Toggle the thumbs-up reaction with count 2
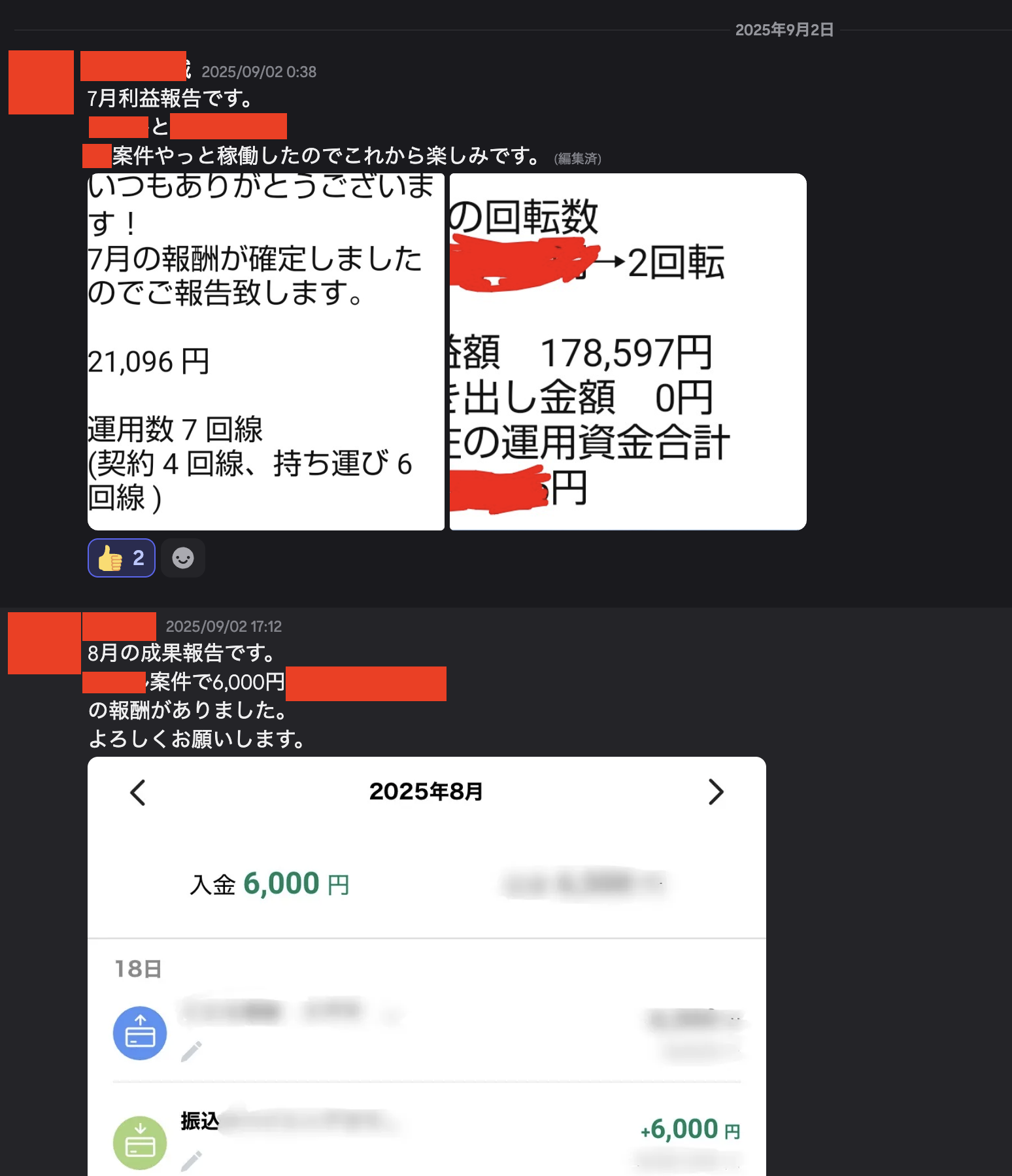The width and height of the screenshot is (1012, 1176). point(122,558)
